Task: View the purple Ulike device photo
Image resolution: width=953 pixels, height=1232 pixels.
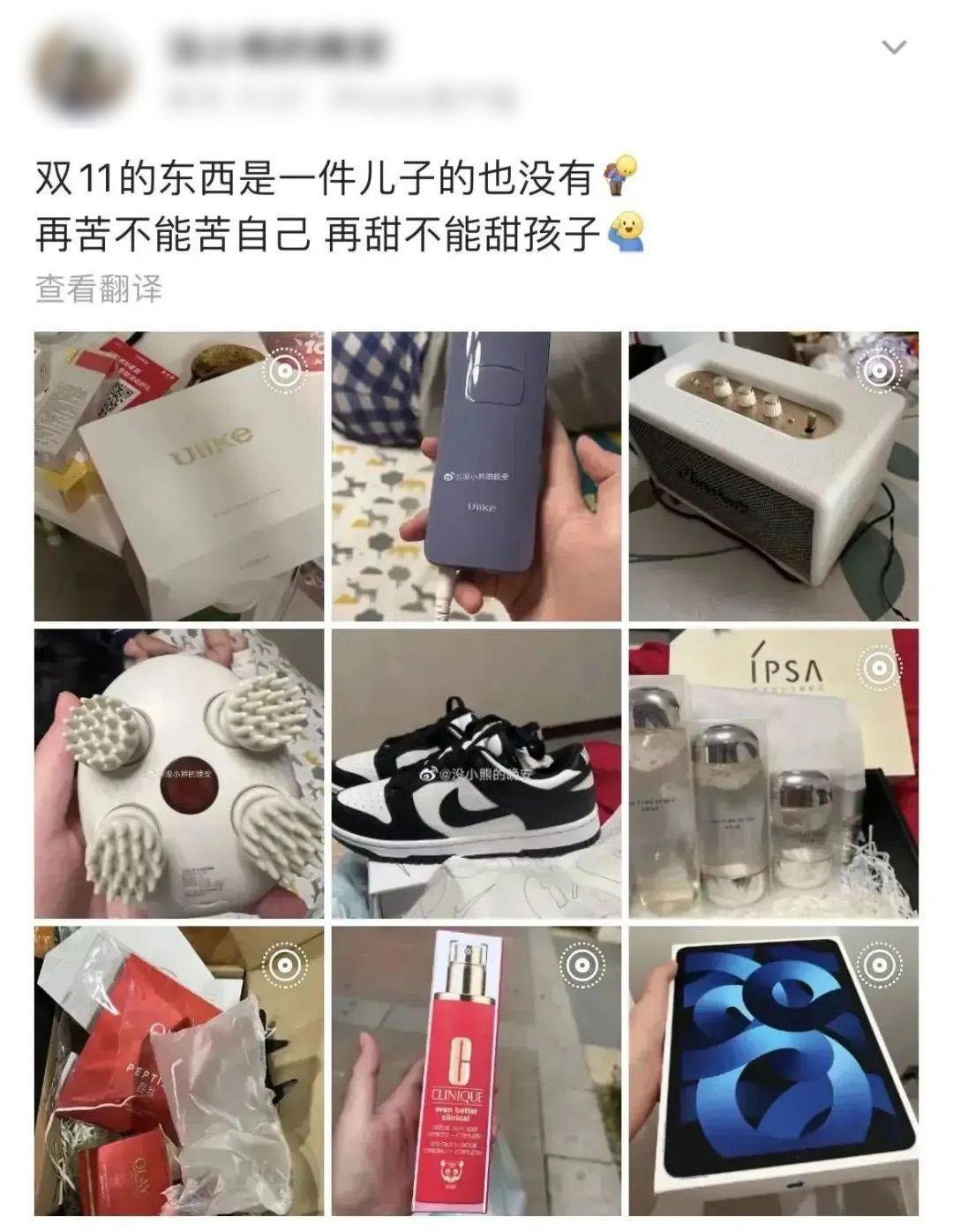Action: 476,477
